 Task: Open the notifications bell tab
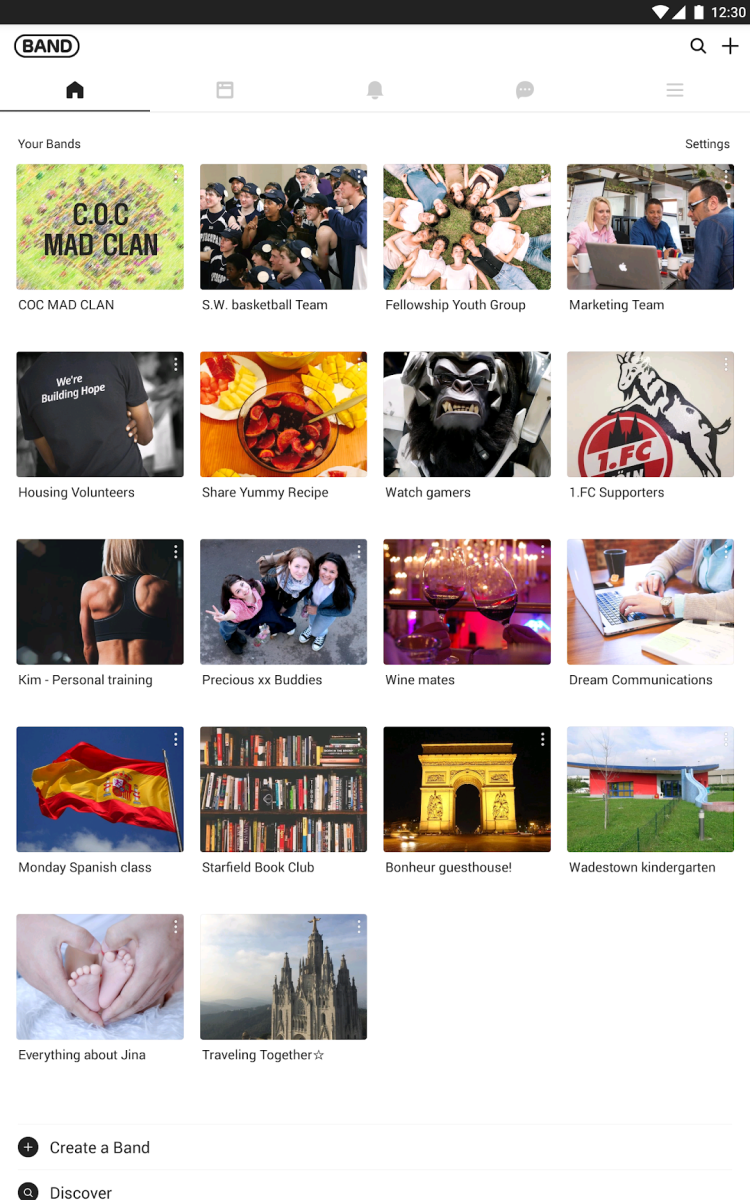[x=375, y=90]
